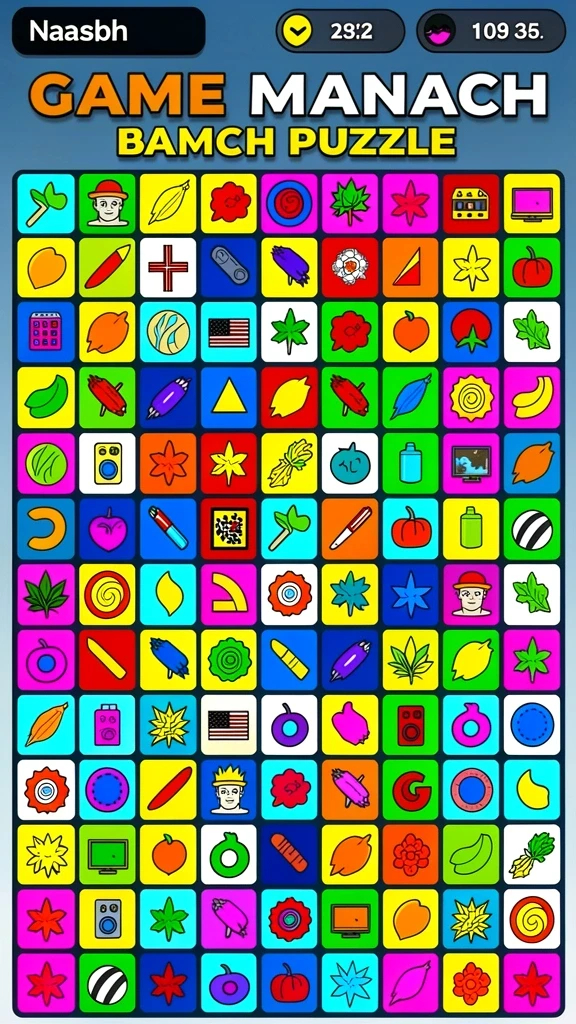Image resolution: width=576 pixels, height=1024 pixels.
Task: Tap the yellow chevron icon beside the timer
Action: coord(300,31)
